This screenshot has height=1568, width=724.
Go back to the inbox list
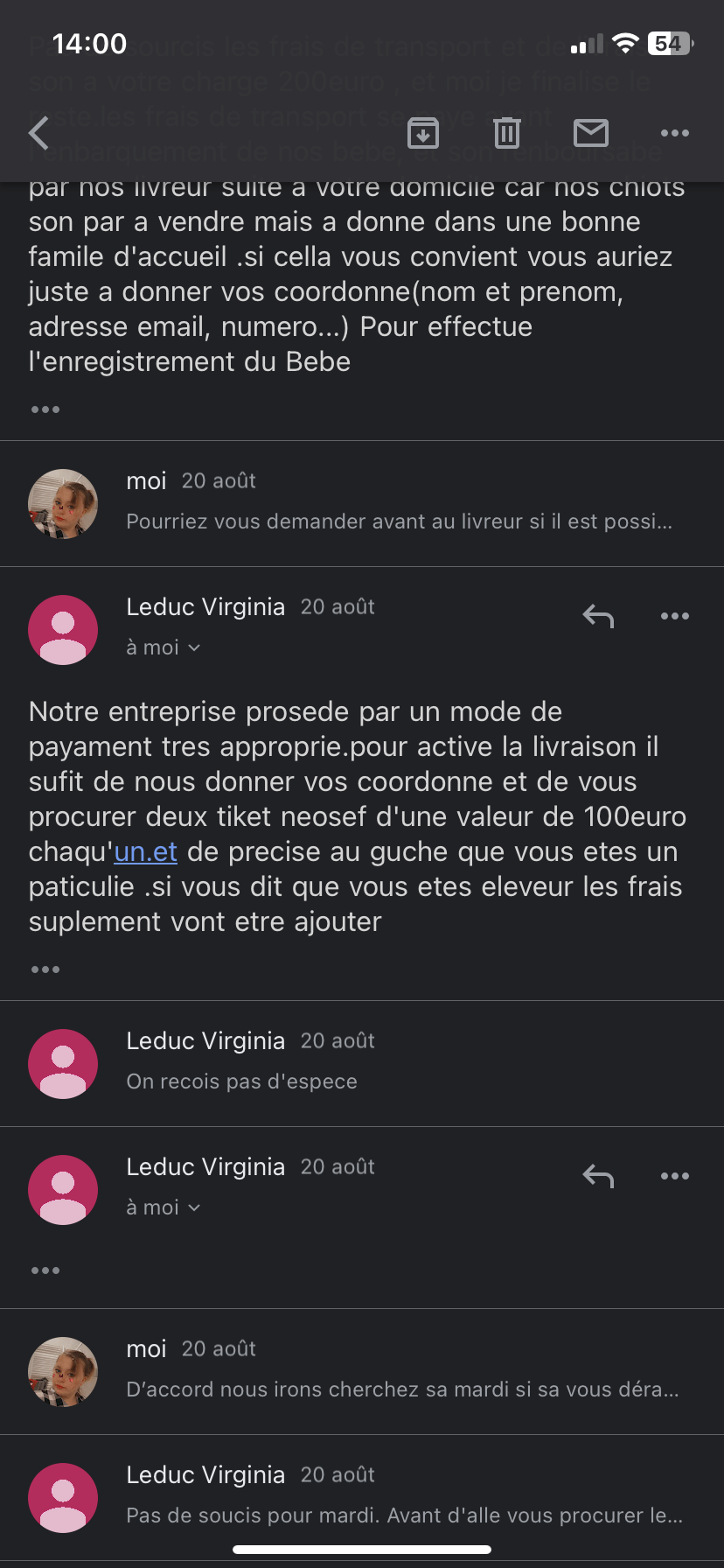(x=38, y=133)
